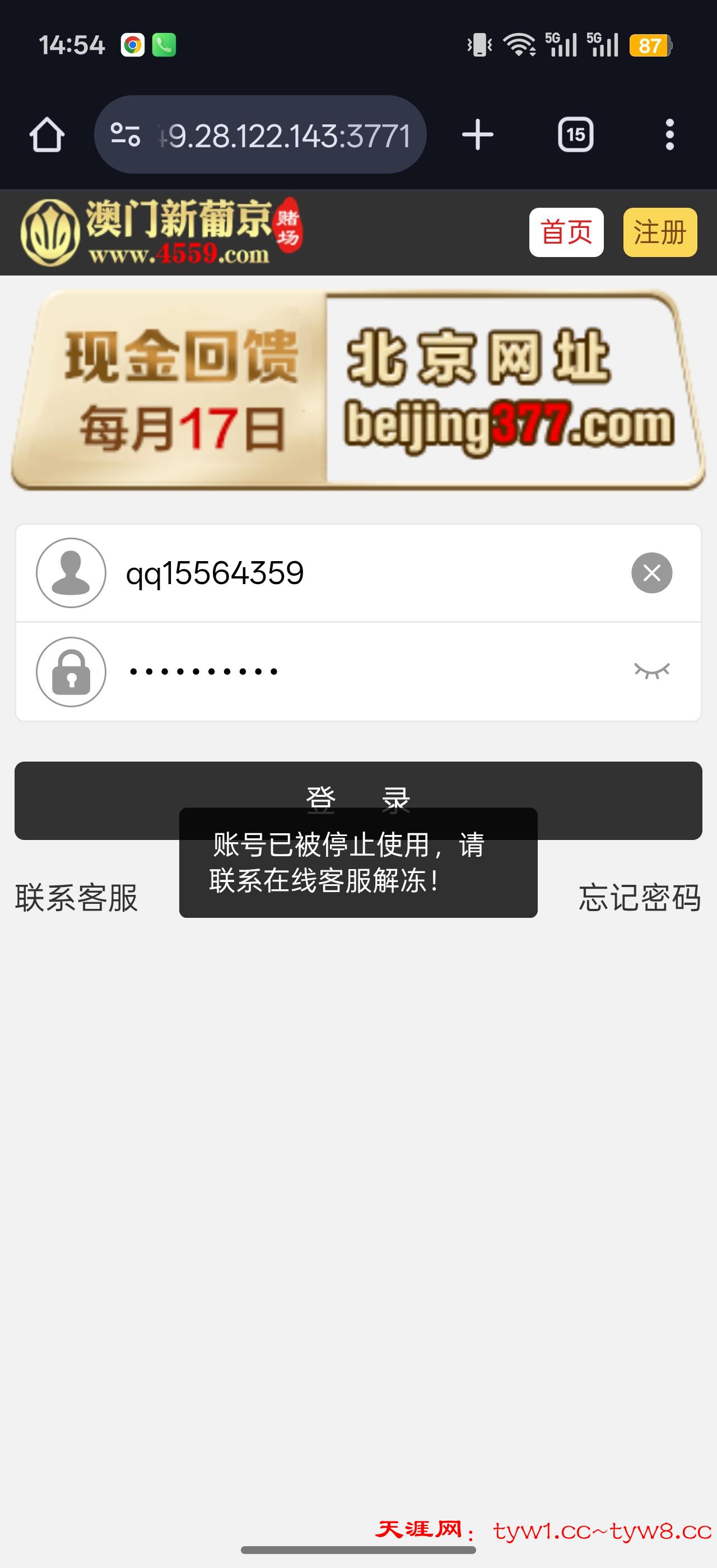Open a new browser tab
Viewport: 717px width, 1568px height.
(x=478, y=134)
